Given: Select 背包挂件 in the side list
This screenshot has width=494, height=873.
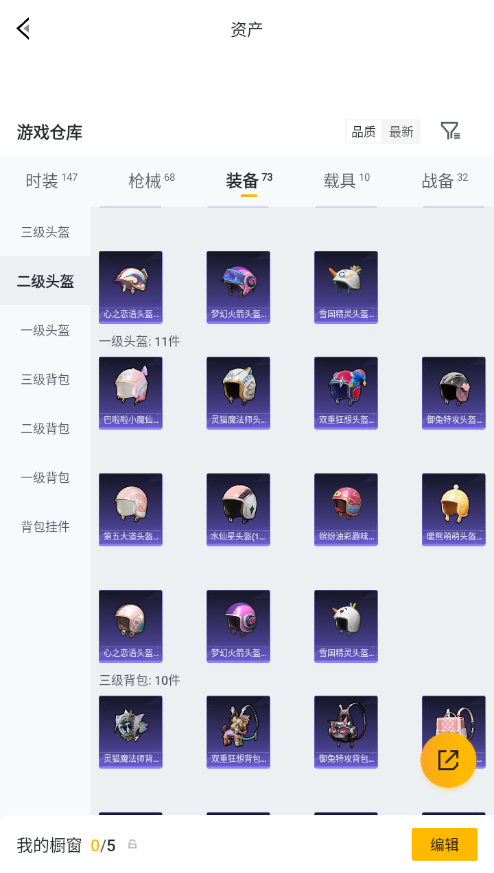Looking at the screenshot, I should [45, 526].
